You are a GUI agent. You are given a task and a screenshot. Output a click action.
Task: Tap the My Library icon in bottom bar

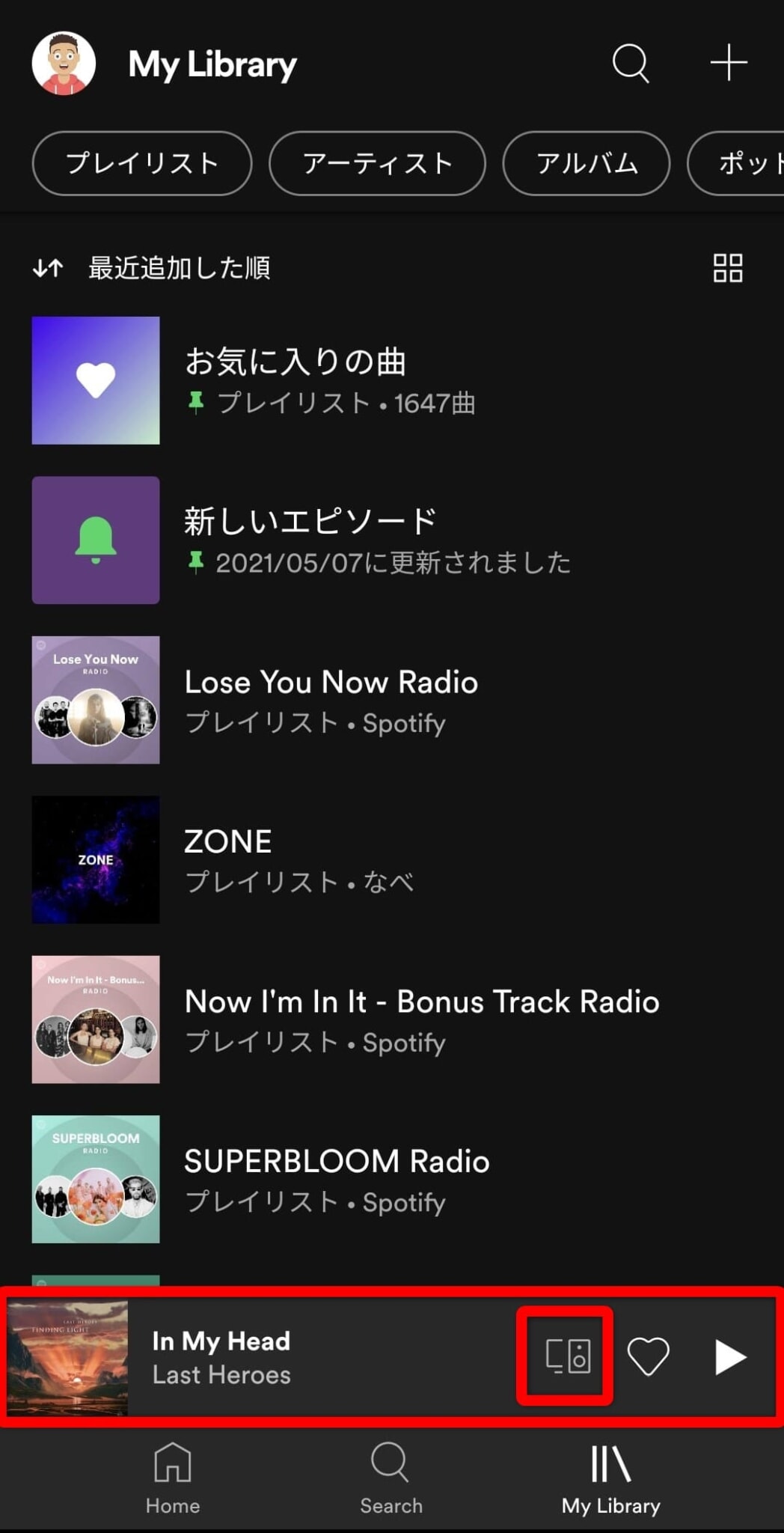(610, 1471)
